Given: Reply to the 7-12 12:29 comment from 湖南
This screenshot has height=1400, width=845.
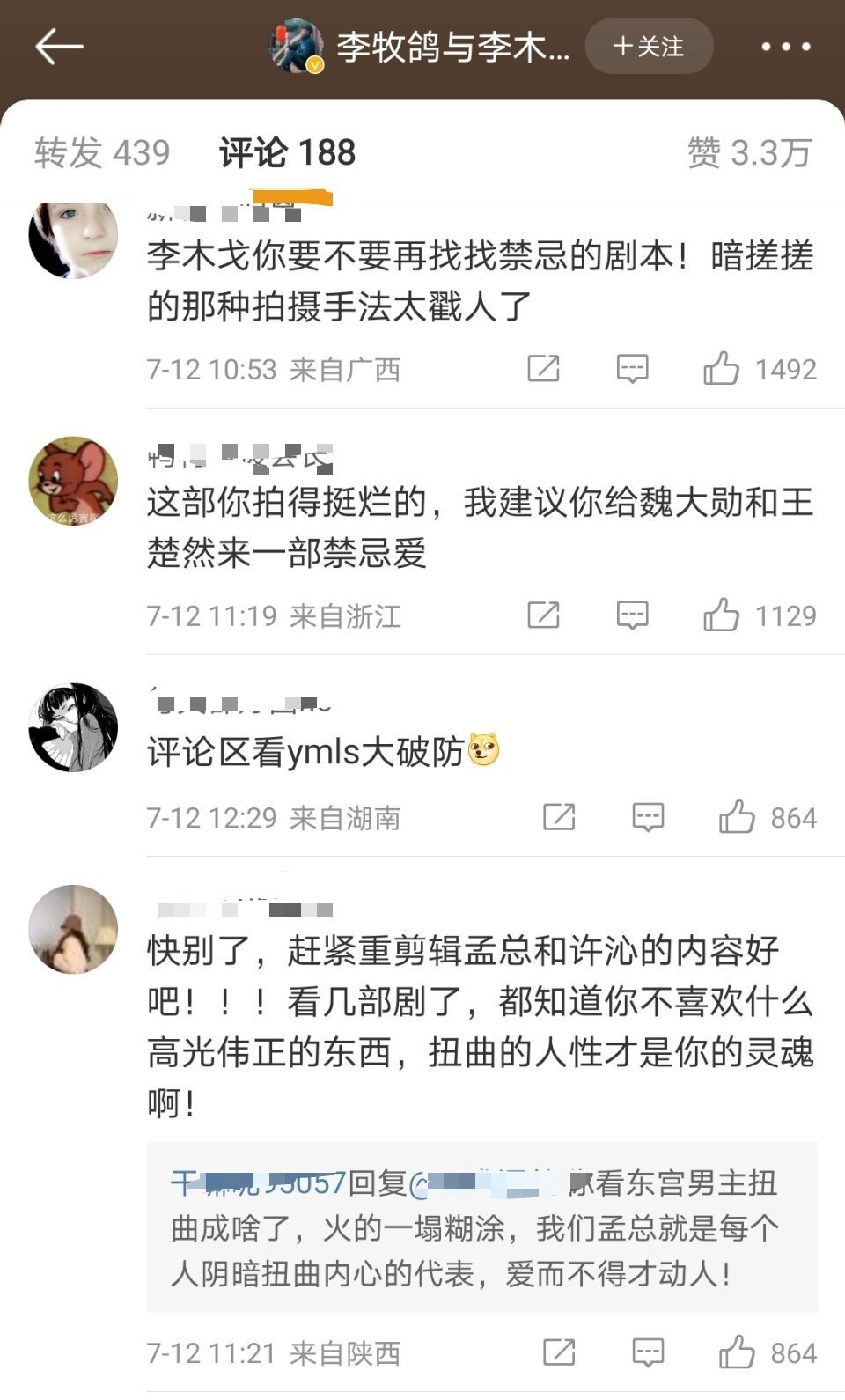Looking at the screenshot, I should click(x=648, y=818).
